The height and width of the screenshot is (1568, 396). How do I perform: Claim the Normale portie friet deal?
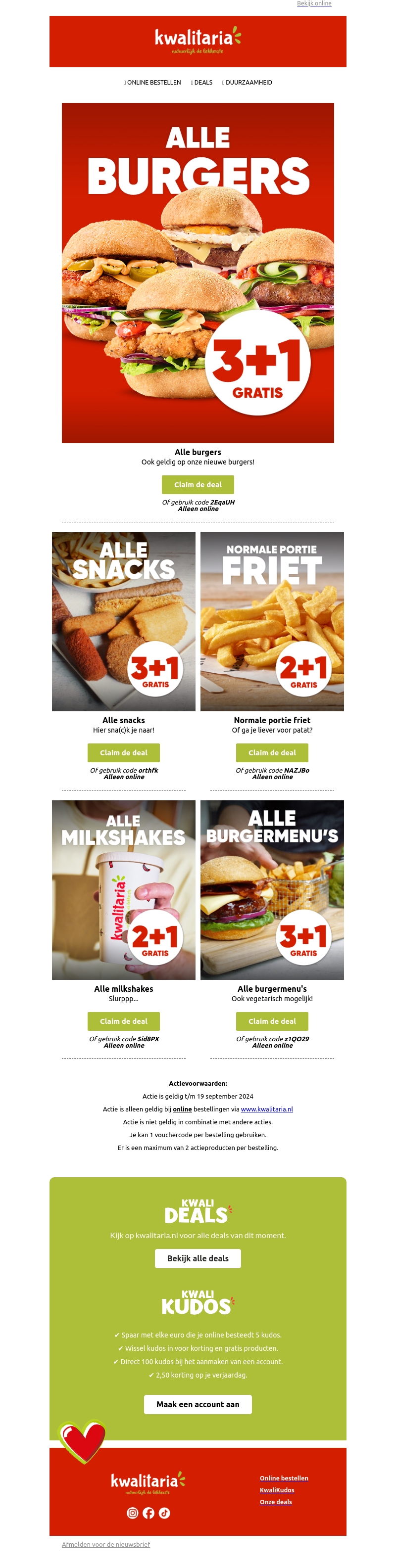(272, 752)
